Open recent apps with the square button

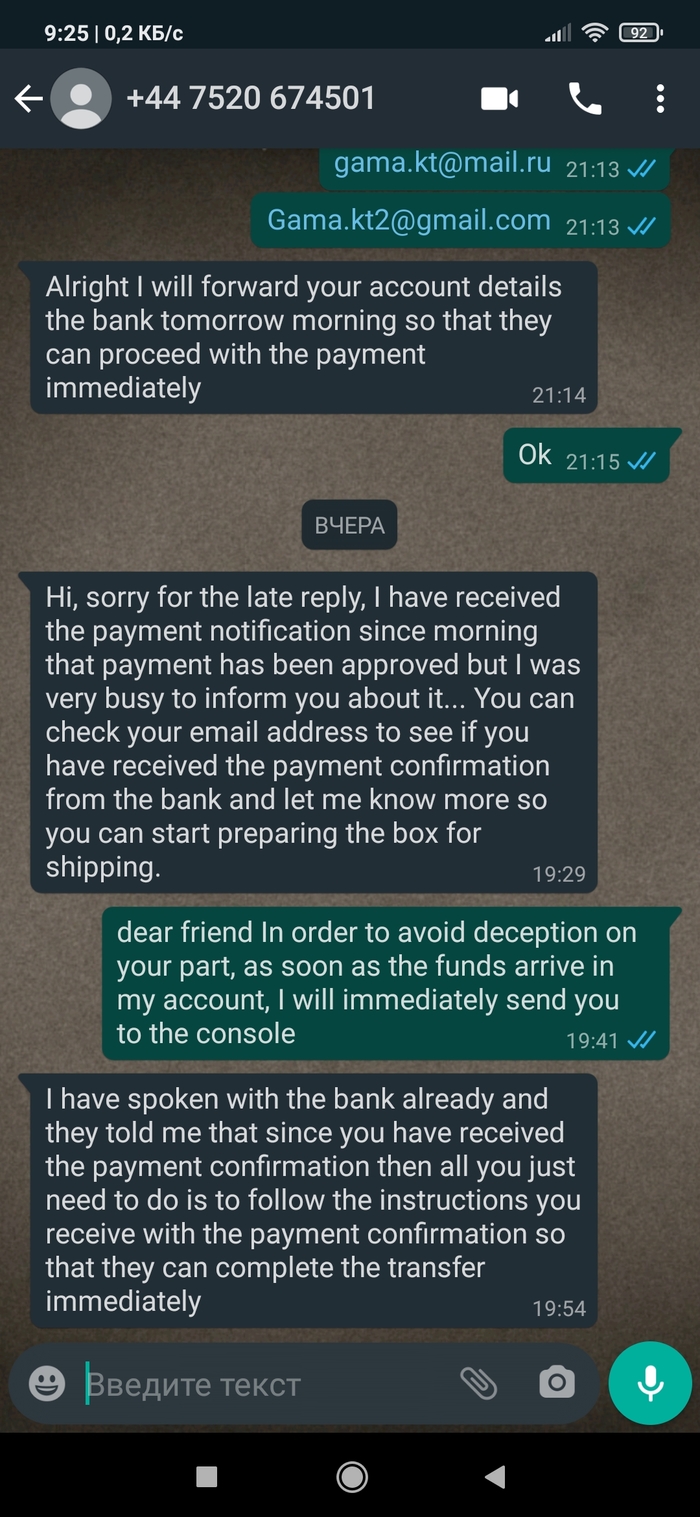pyautogui.click(x=207, y=1476)
